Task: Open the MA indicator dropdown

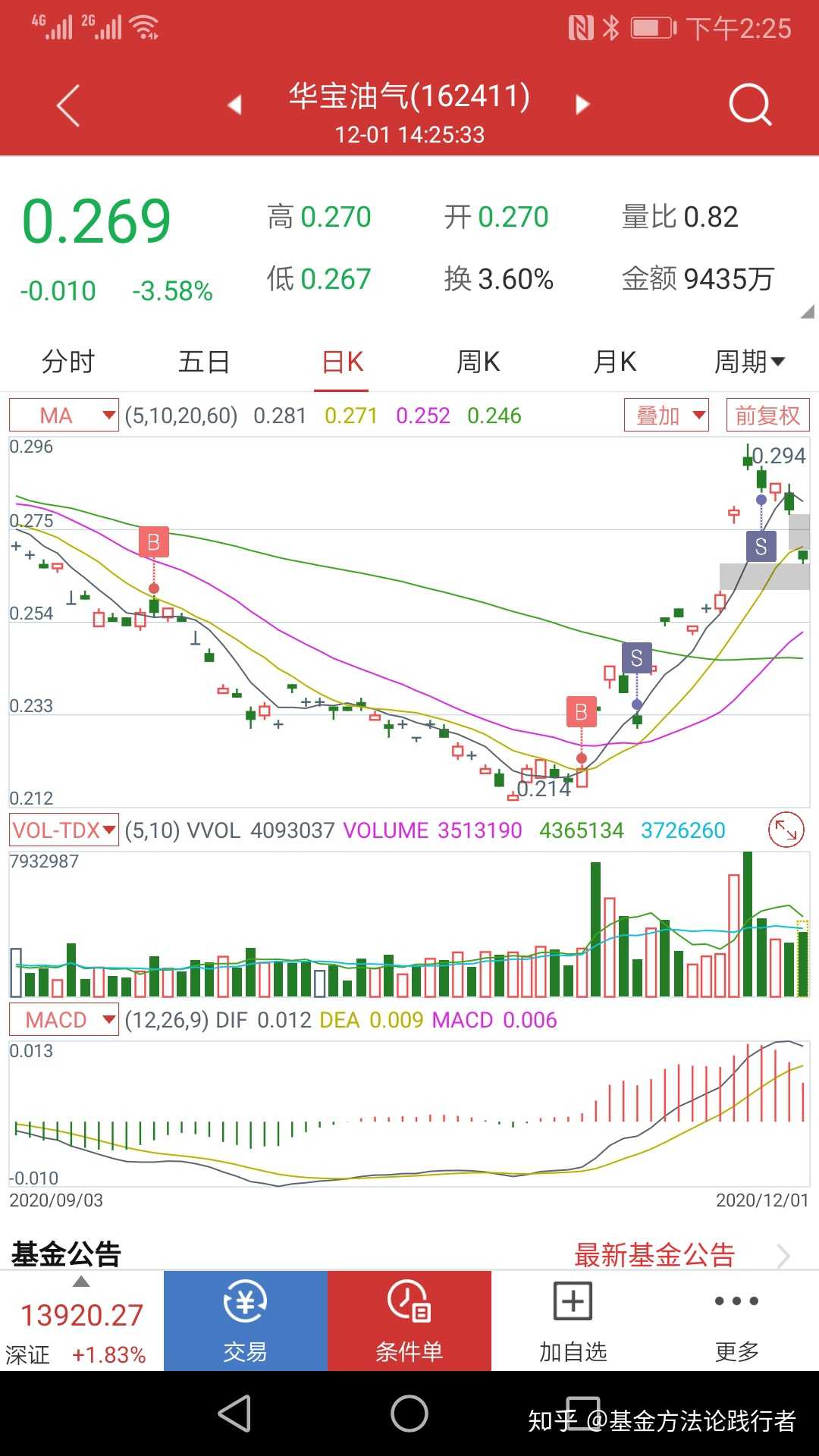Action: point(64,416)
